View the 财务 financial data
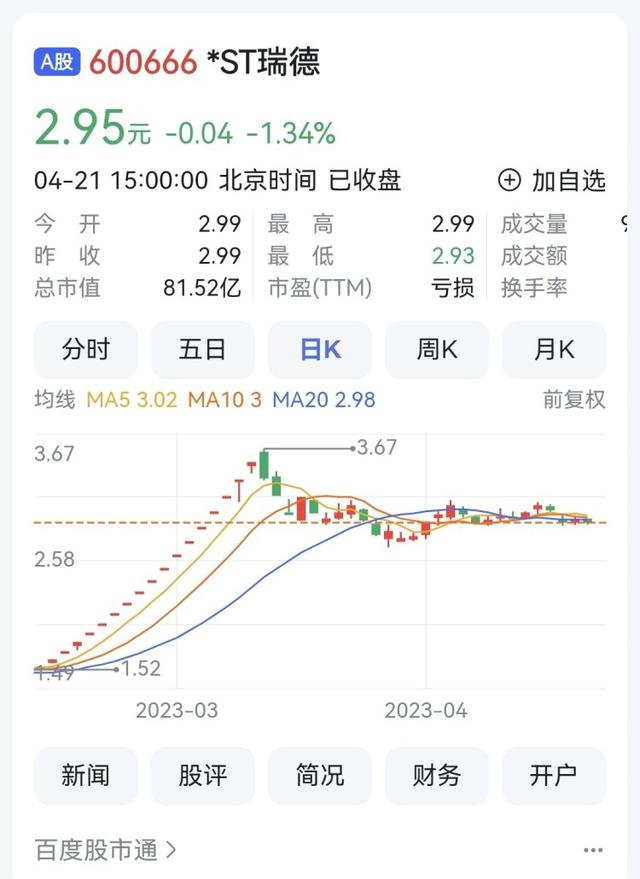 pos(437,775)
